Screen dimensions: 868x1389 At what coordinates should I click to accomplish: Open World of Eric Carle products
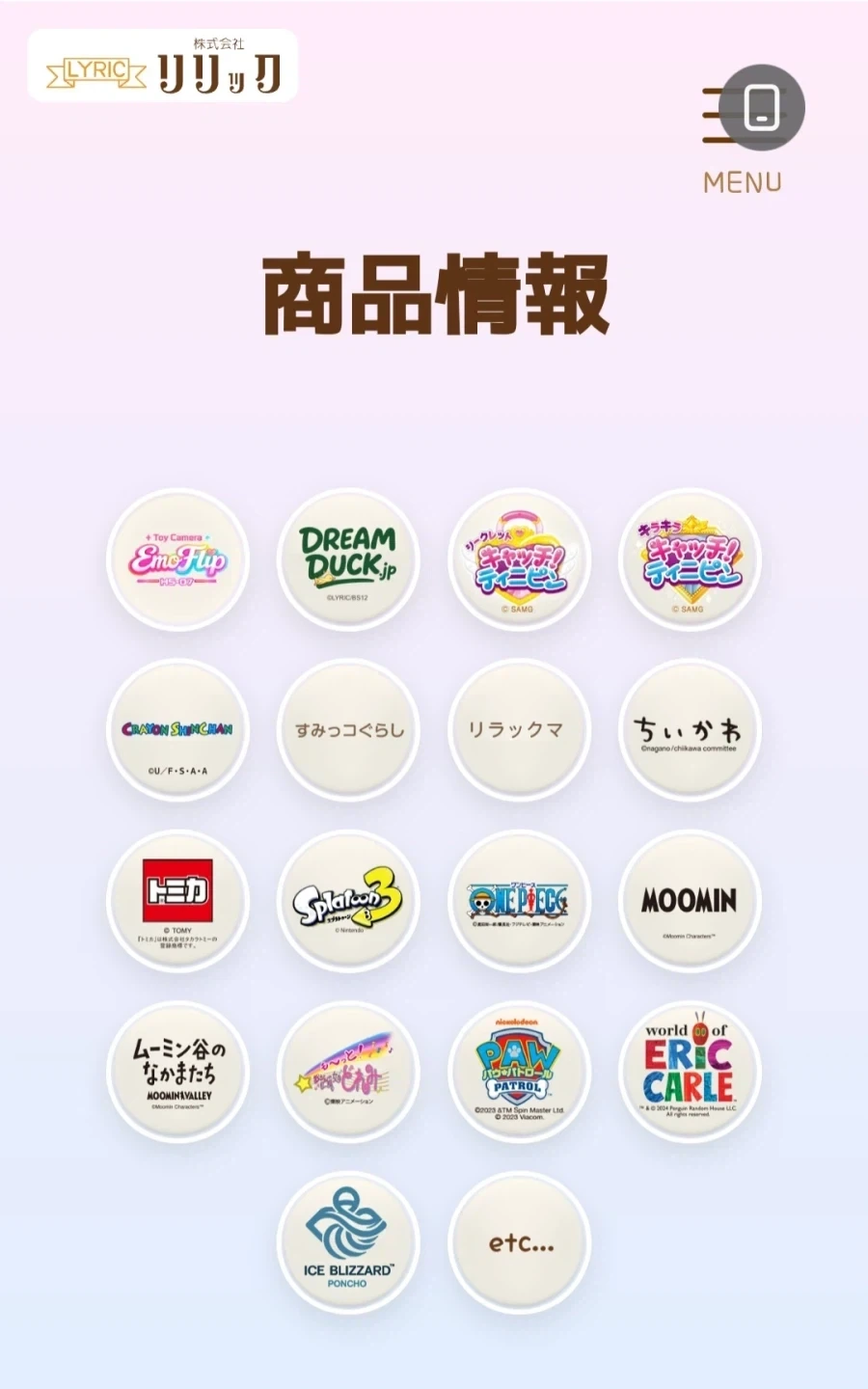tap(690, 1072)
